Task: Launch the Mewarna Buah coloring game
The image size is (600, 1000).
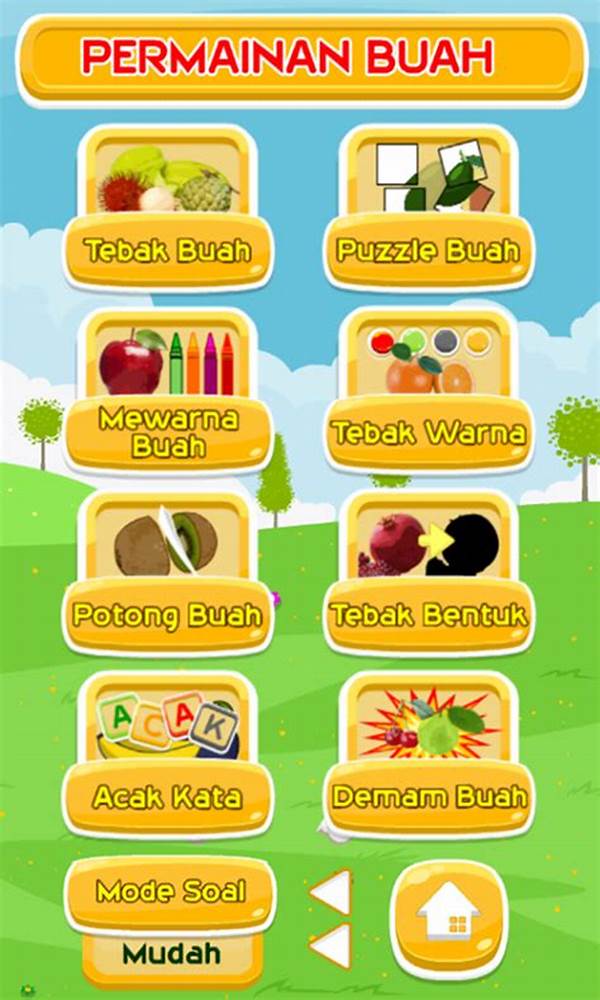Action: point(167,432)
